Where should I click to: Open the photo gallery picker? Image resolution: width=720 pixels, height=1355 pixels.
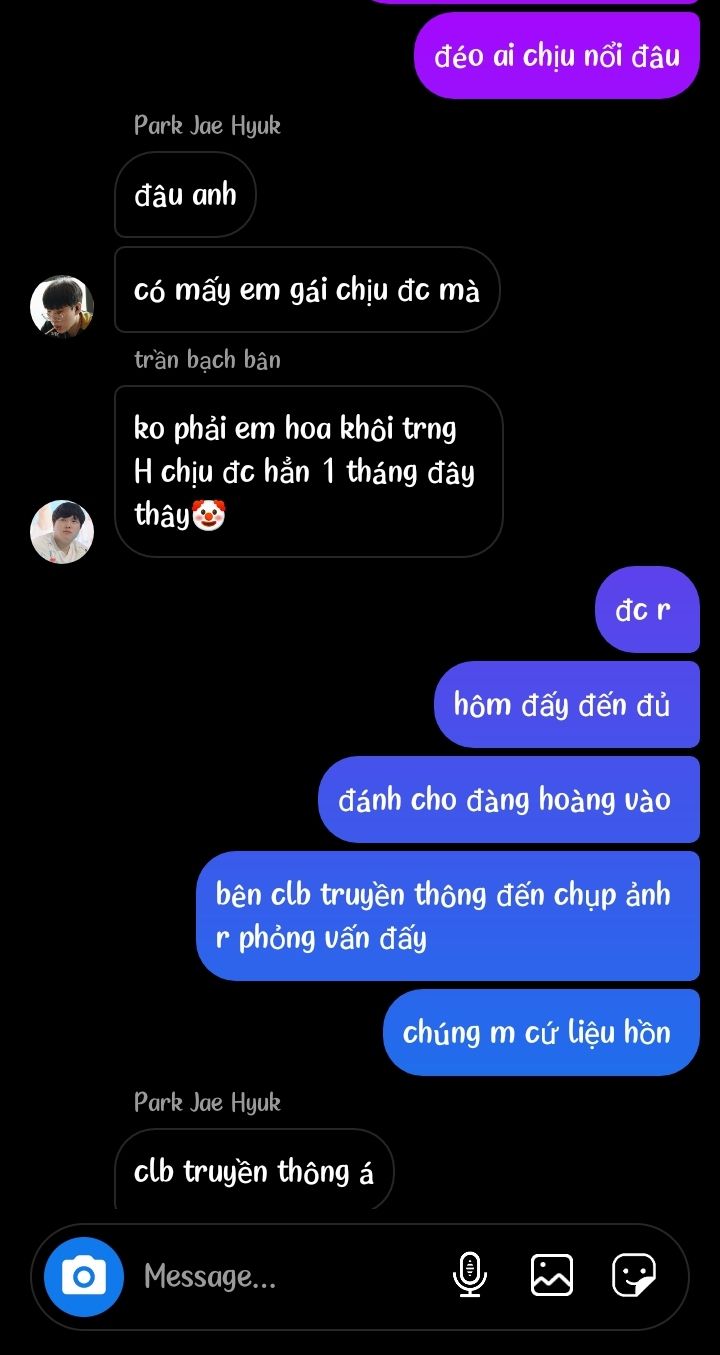[x=552, y=1276]
